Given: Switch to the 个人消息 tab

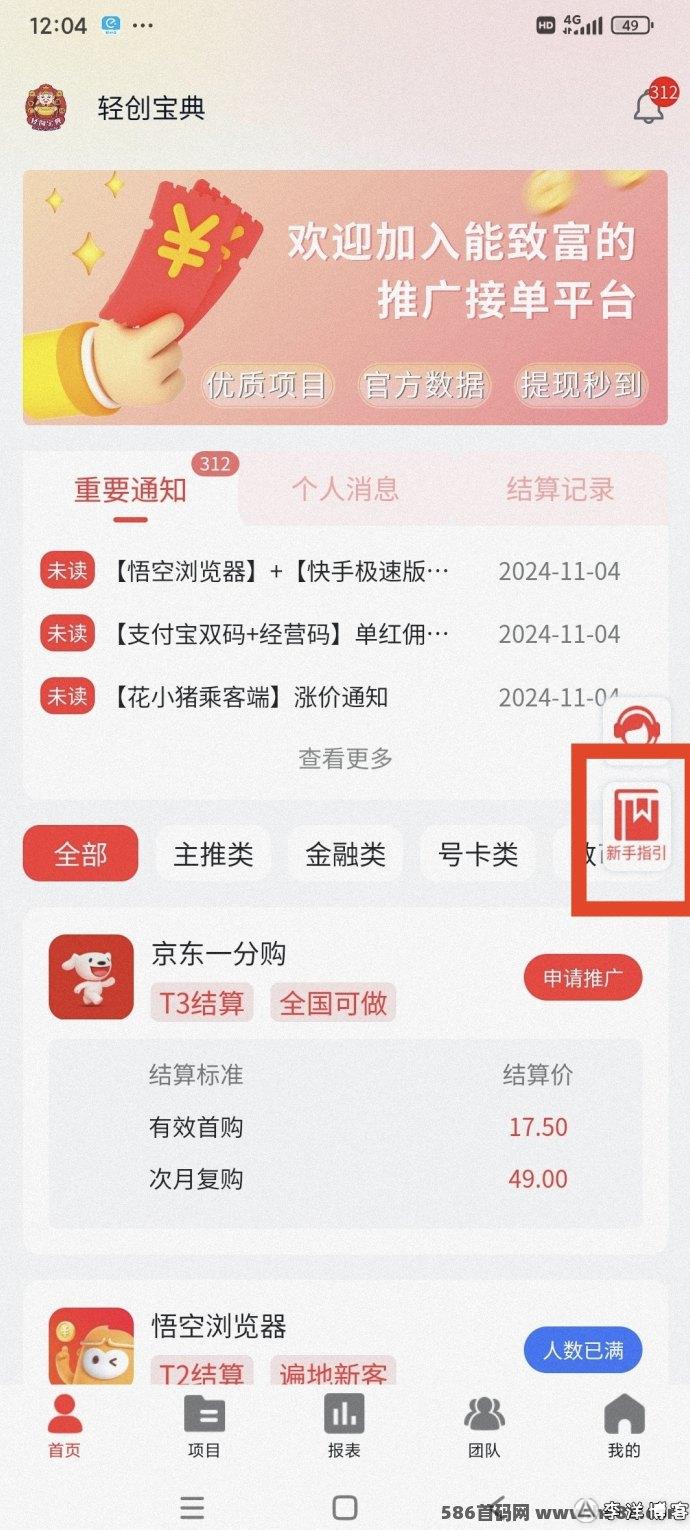Looking at the screenshot, I should [345, 489].
